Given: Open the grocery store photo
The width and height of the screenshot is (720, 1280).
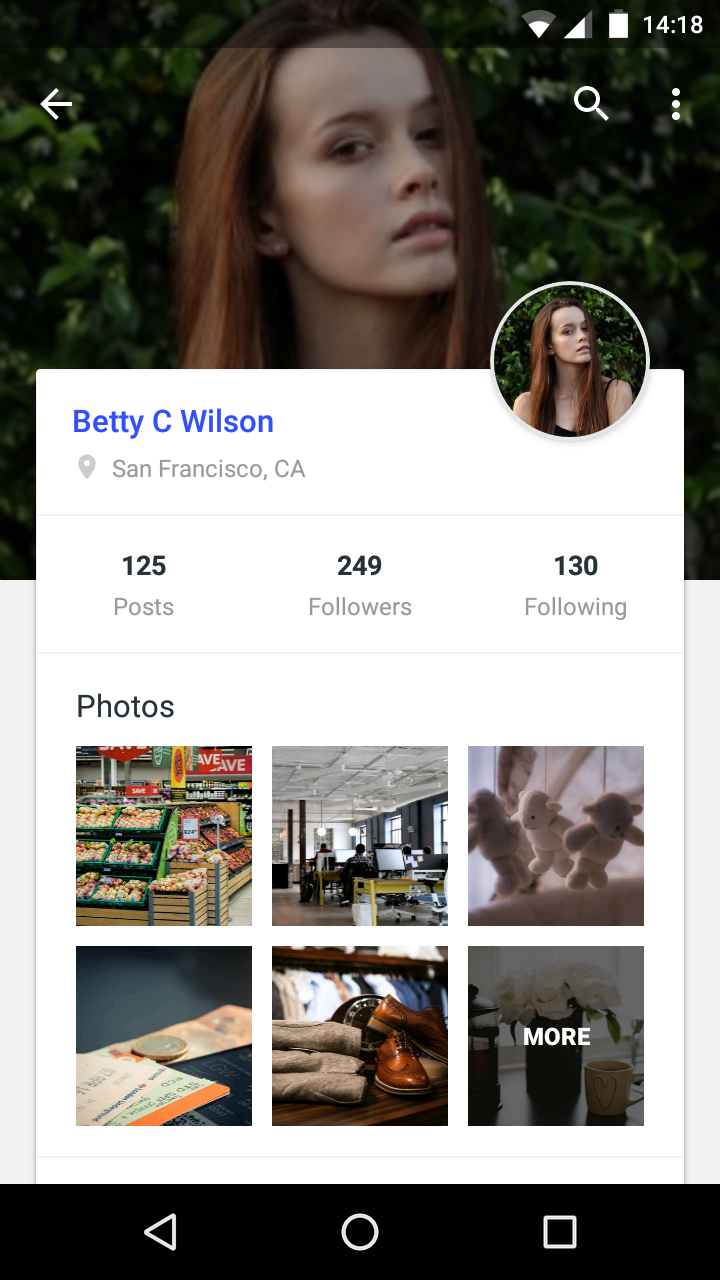Looking at the screenshot, I should point(164,836).
